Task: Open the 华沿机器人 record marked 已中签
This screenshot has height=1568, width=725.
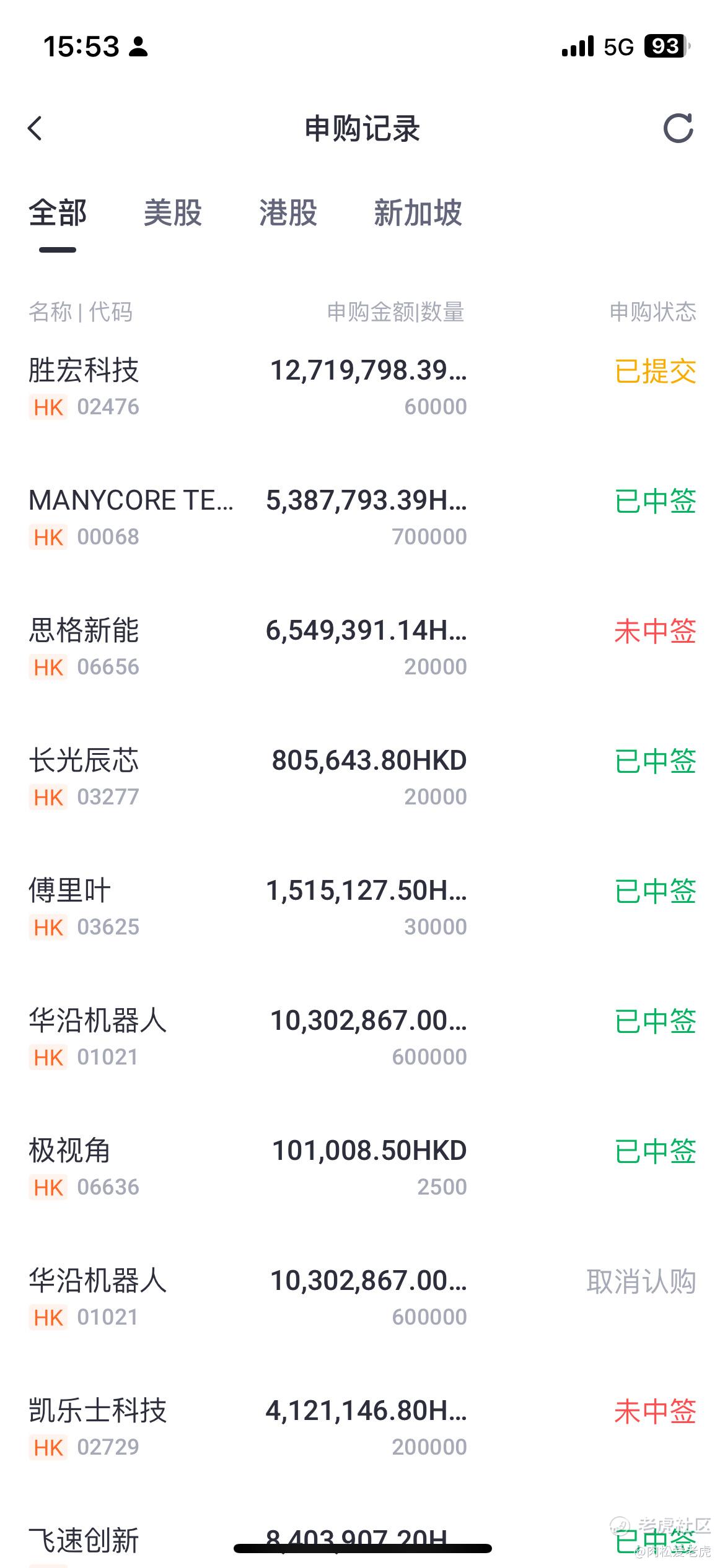Action: point(362,1038)
